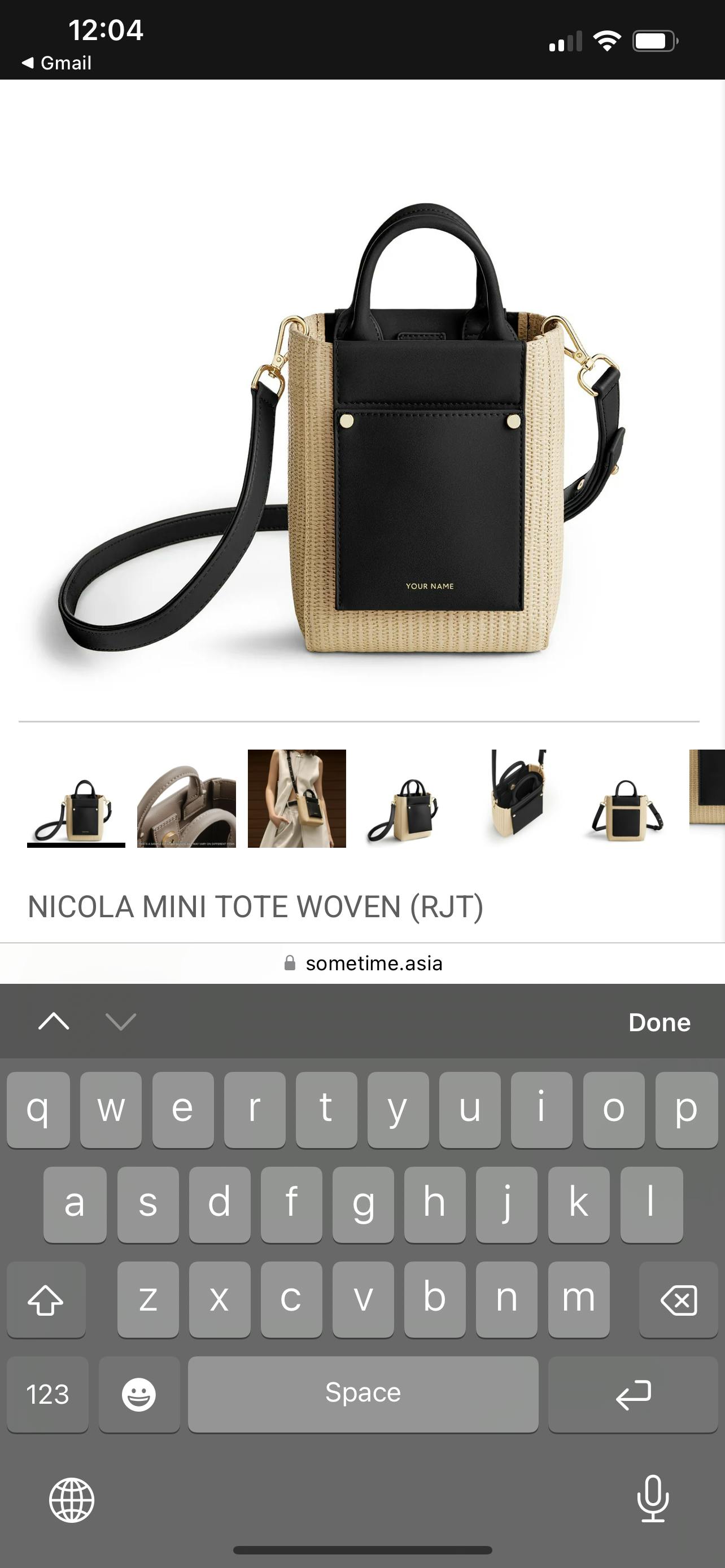Tap the sometime.asia address bar
Image resolution: width=725 pixels, height=1568 pixels.
click(x=363, y=963)
